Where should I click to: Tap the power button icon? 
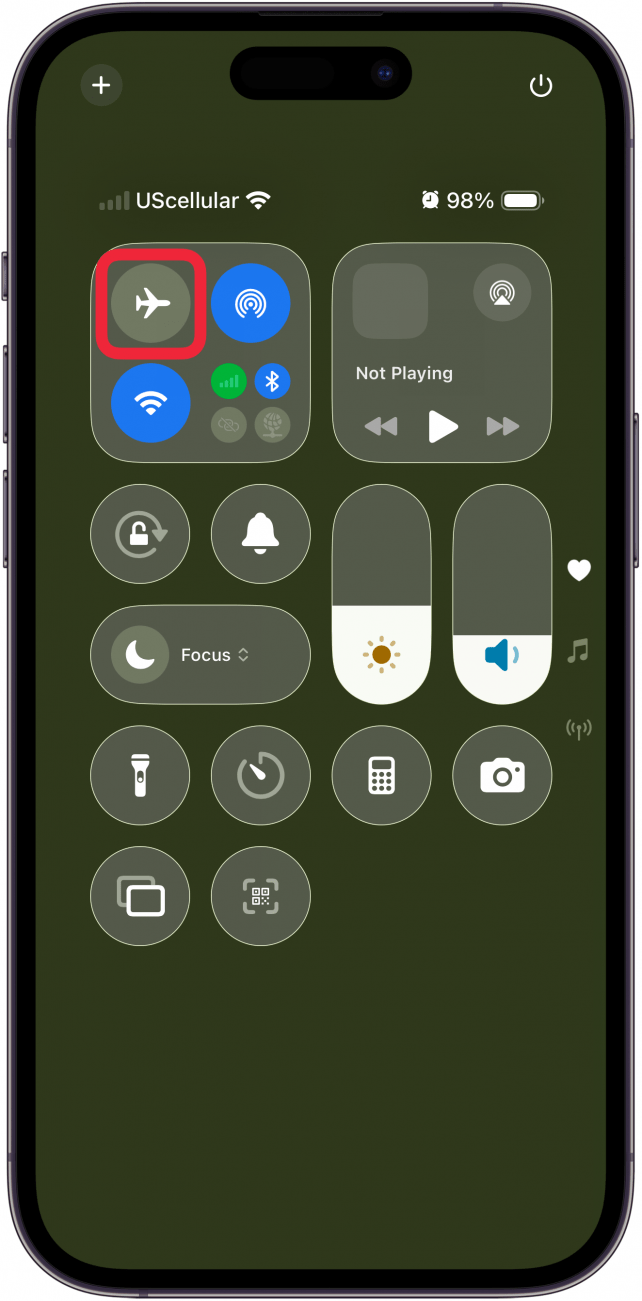(541, 86)
